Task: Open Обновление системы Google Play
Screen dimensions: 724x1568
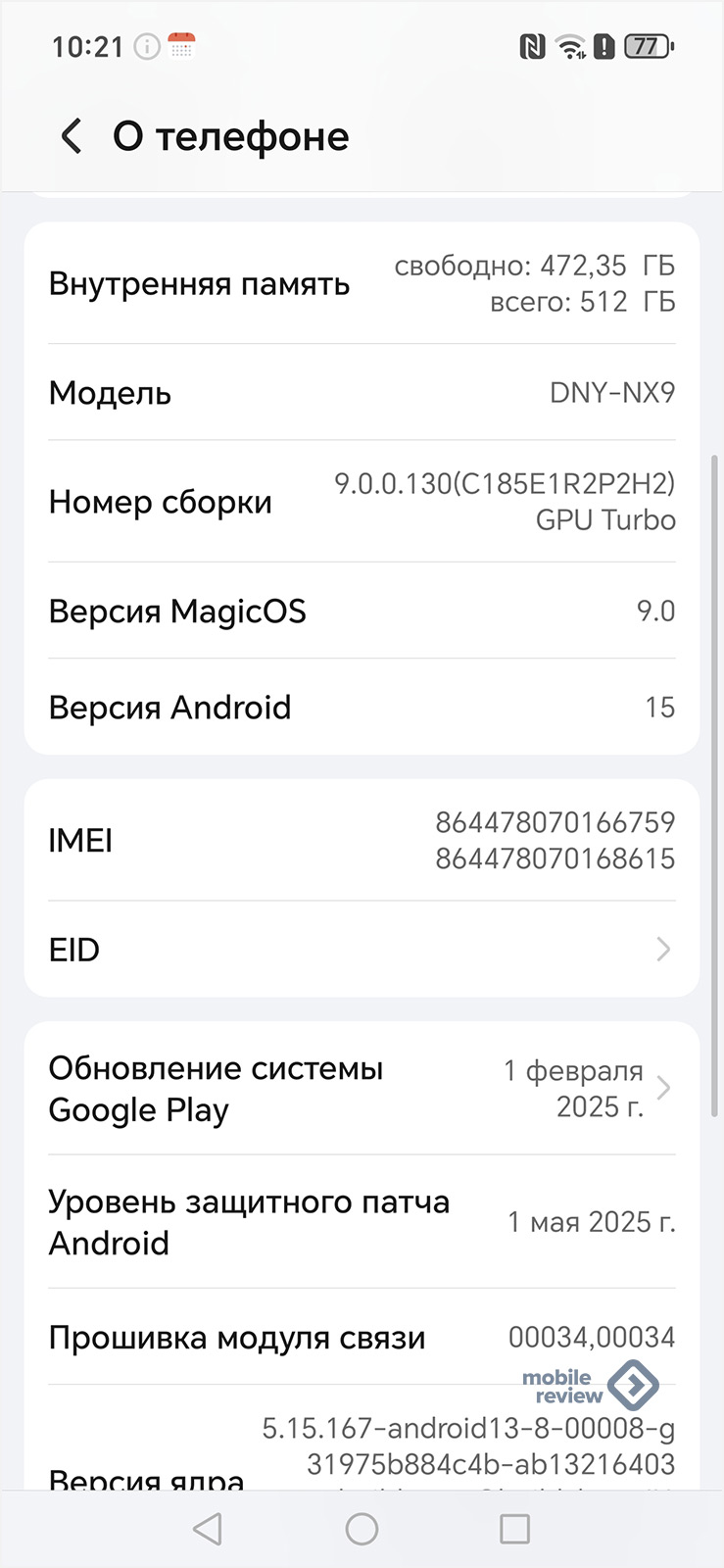Action: (362, 1089)
